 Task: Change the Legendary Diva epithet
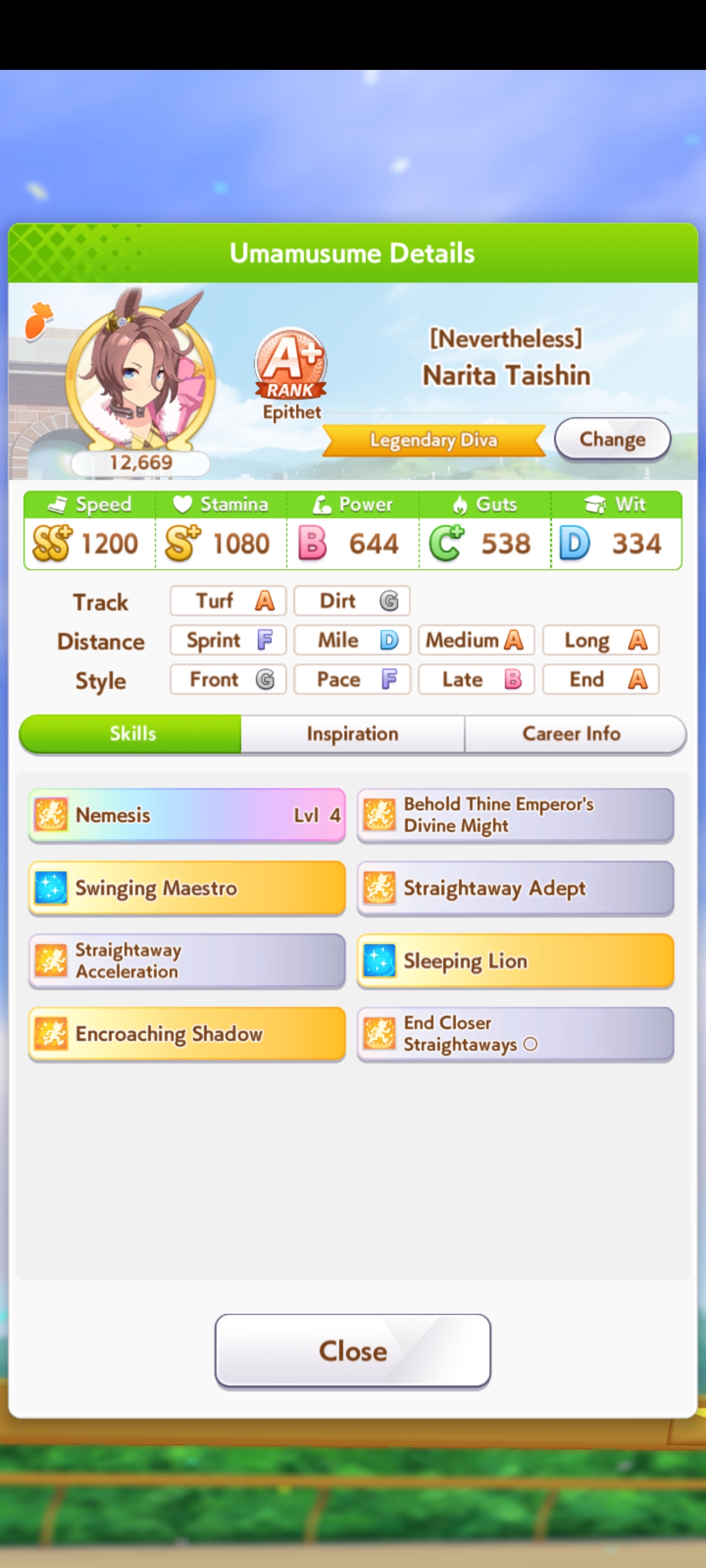pos(613,439)
